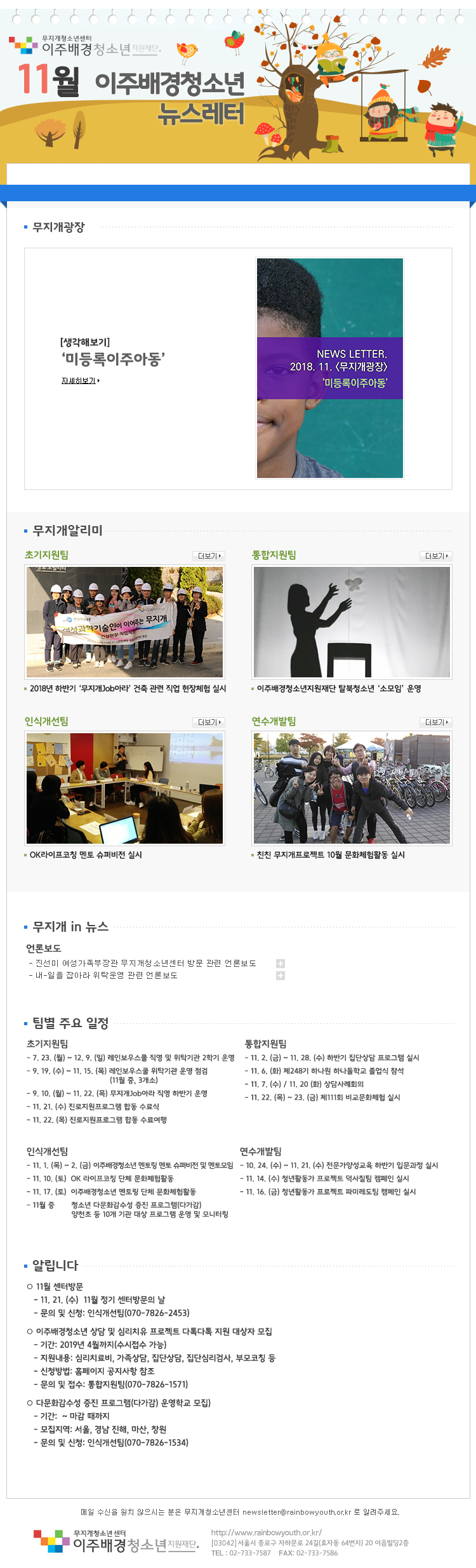Screen dimensions: 476x1568
Task: Open the 친친 무지개프로젝트 문화체험활동 photo
Action: tap(352, 788)
